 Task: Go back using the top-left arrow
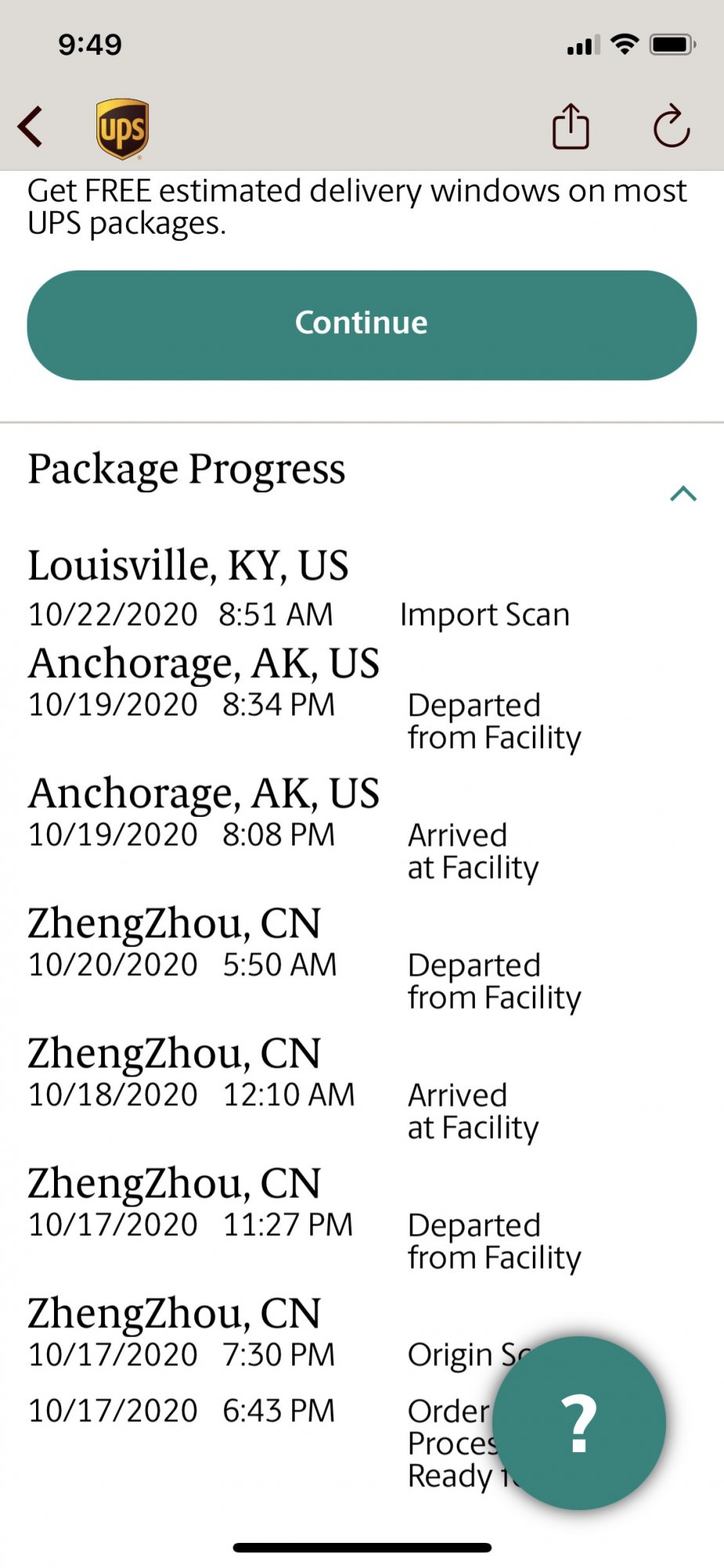pyautogui.click(x=31, y=127)
